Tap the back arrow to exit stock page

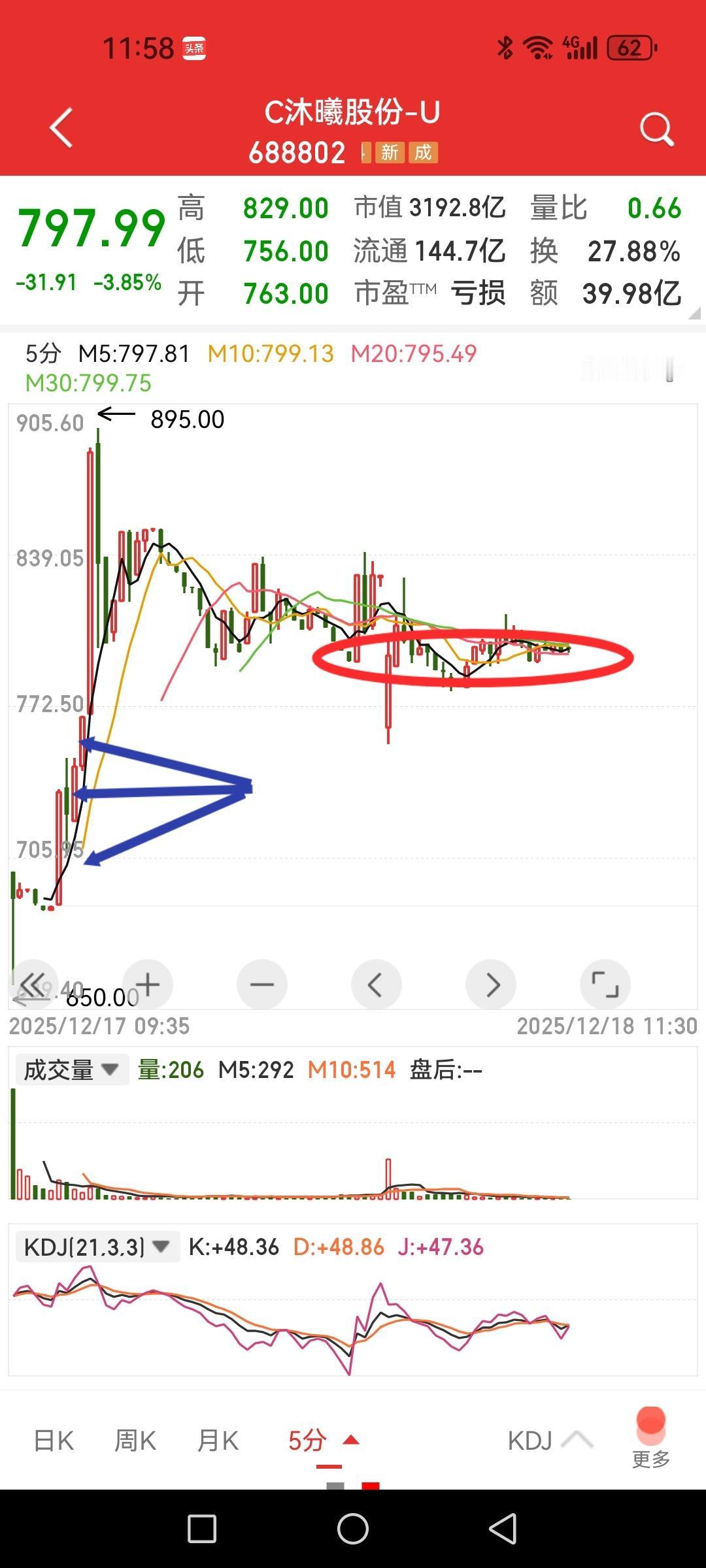click(61, 128)
